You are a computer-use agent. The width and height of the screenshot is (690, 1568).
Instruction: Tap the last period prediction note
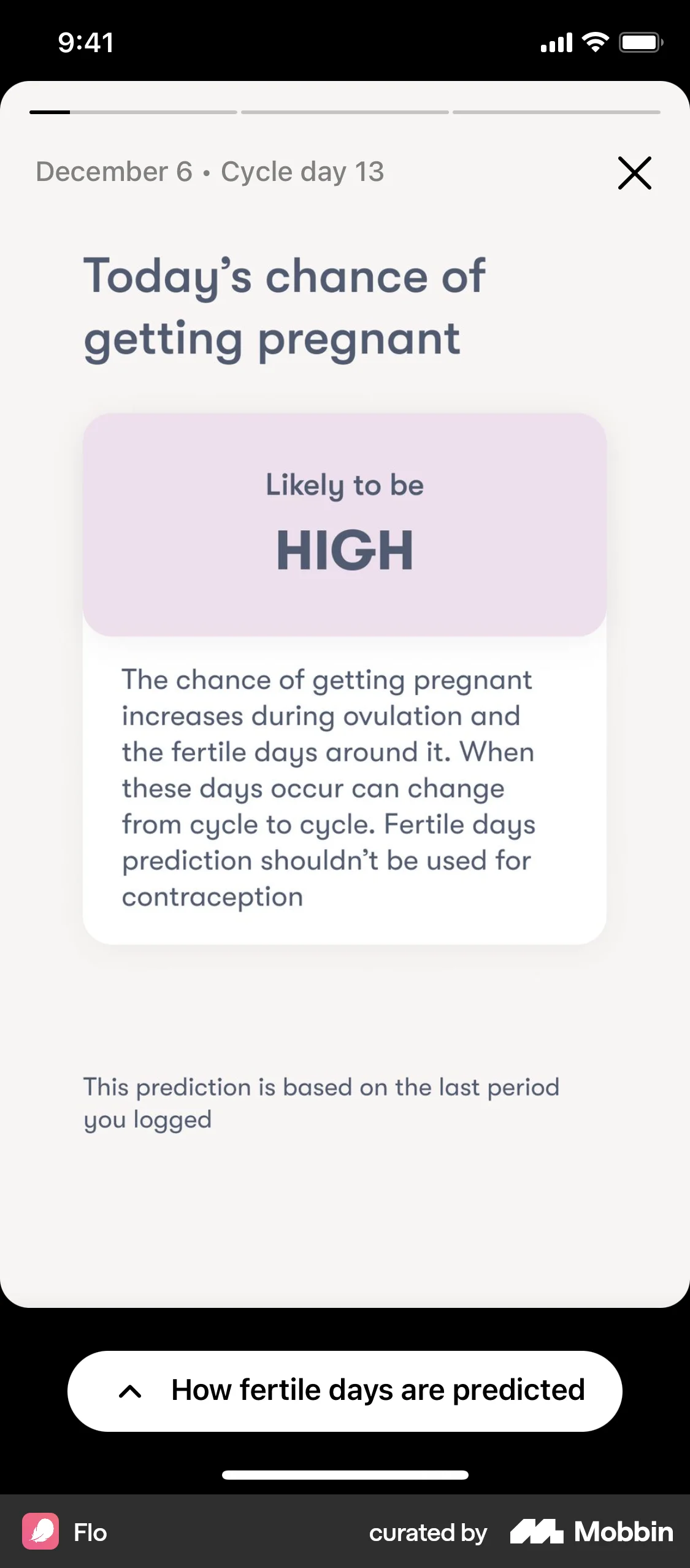[x=321, y=1102]
